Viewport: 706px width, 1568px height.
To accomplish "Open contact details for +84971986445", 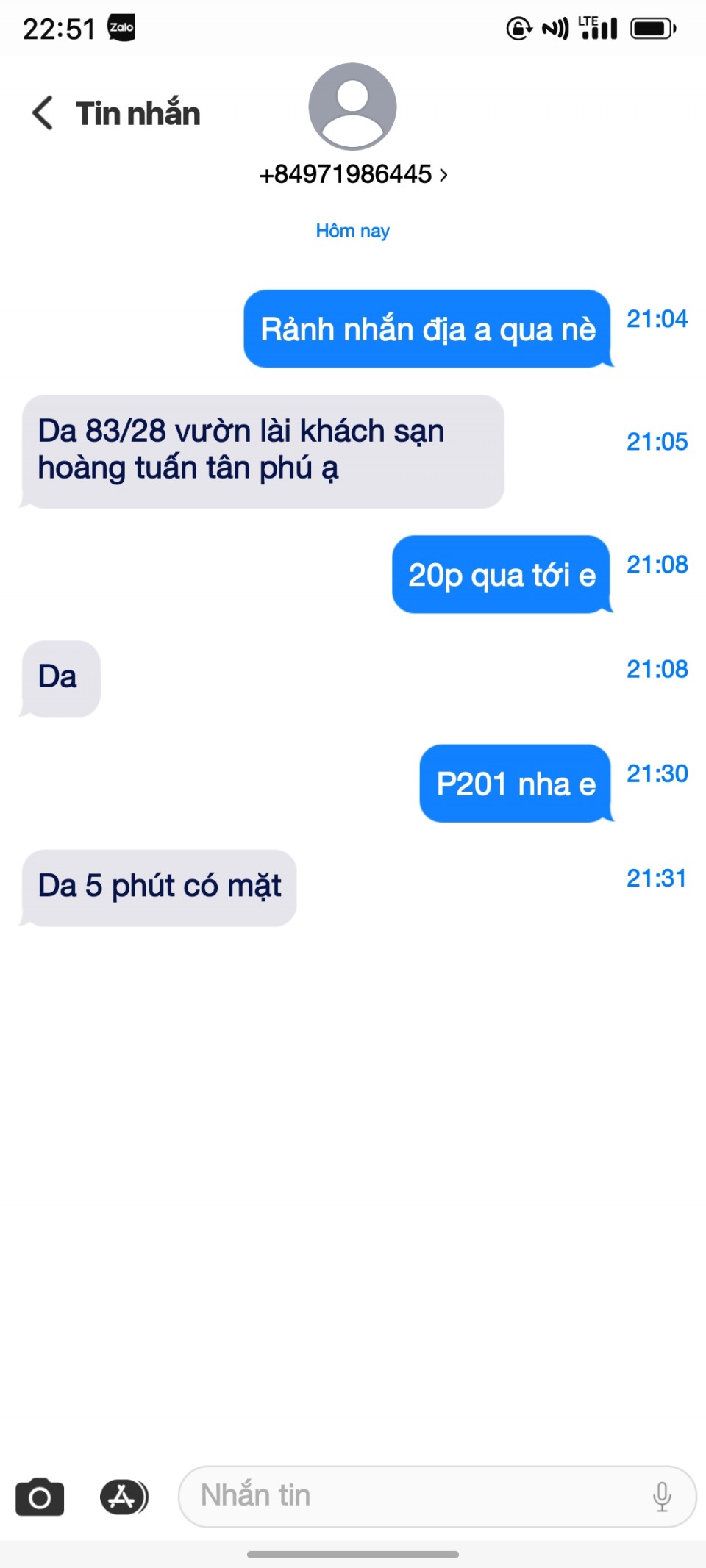I will pyautogui.click(x=353, y=175).
